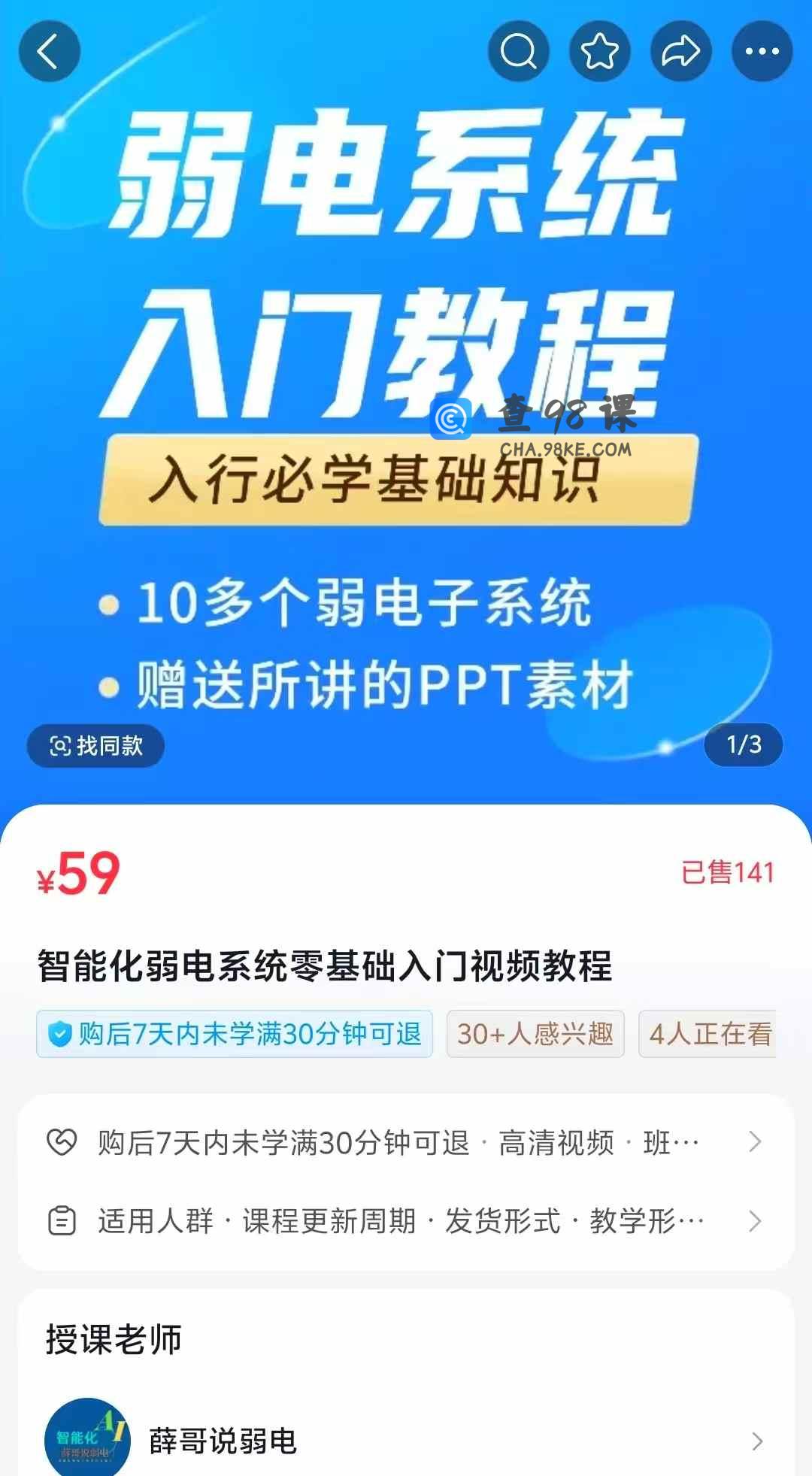This screenshot has height=1476, width=812.
Task: View teacher 薛哥说弱电's profile
Action: tap(406, 1440)
